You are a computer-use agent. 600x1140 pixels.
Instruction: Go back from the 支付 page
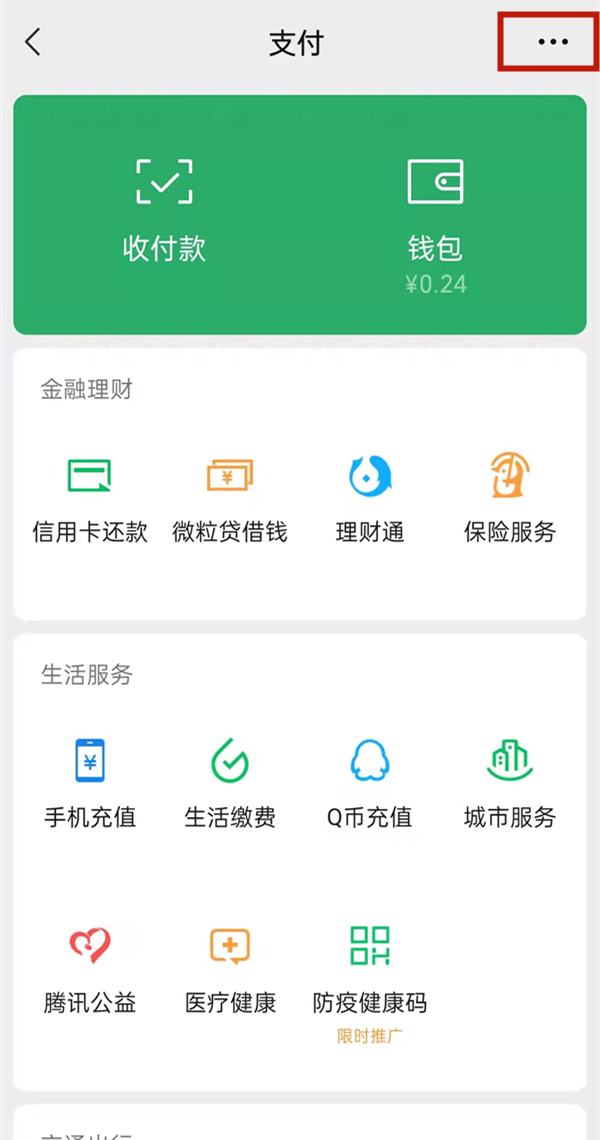point(34,42)
